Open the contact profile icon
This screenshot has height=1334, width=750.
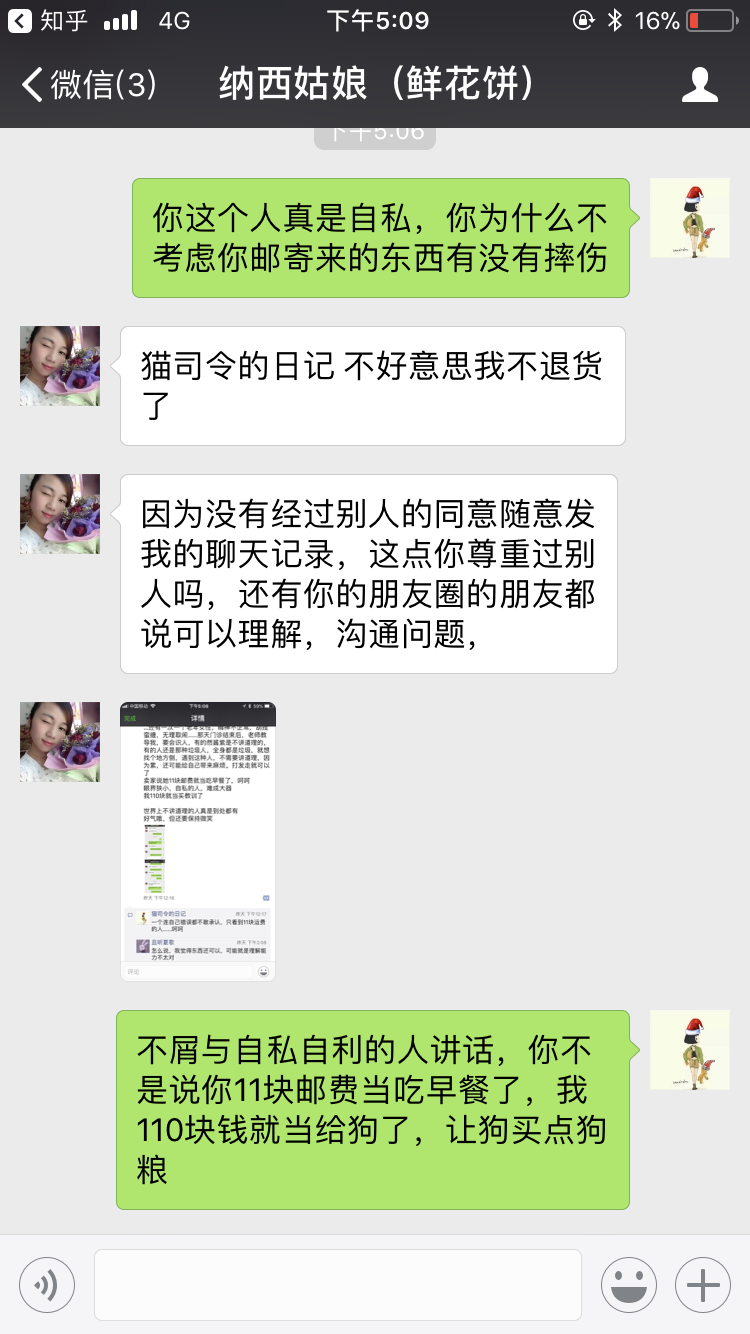coord(699,85)
